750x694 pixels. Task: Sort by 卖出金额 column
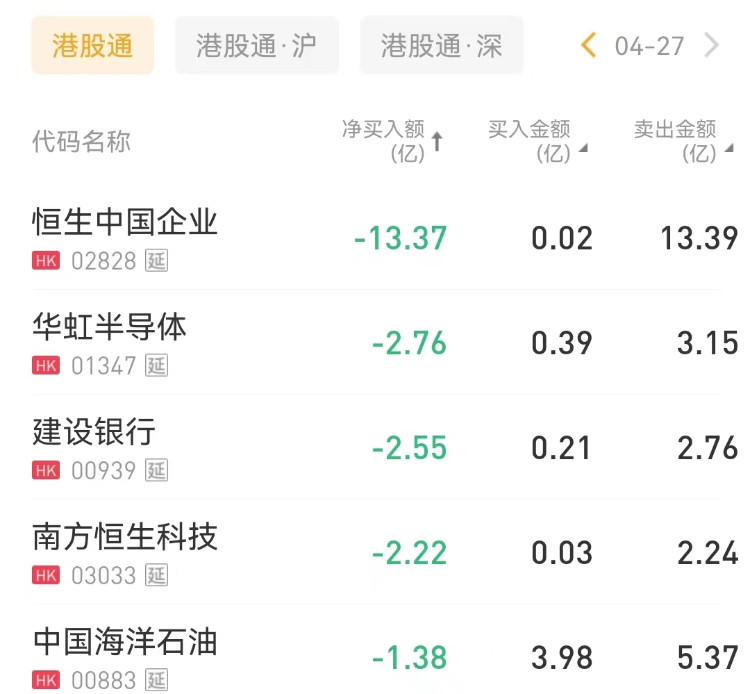(x=682, y=141)
